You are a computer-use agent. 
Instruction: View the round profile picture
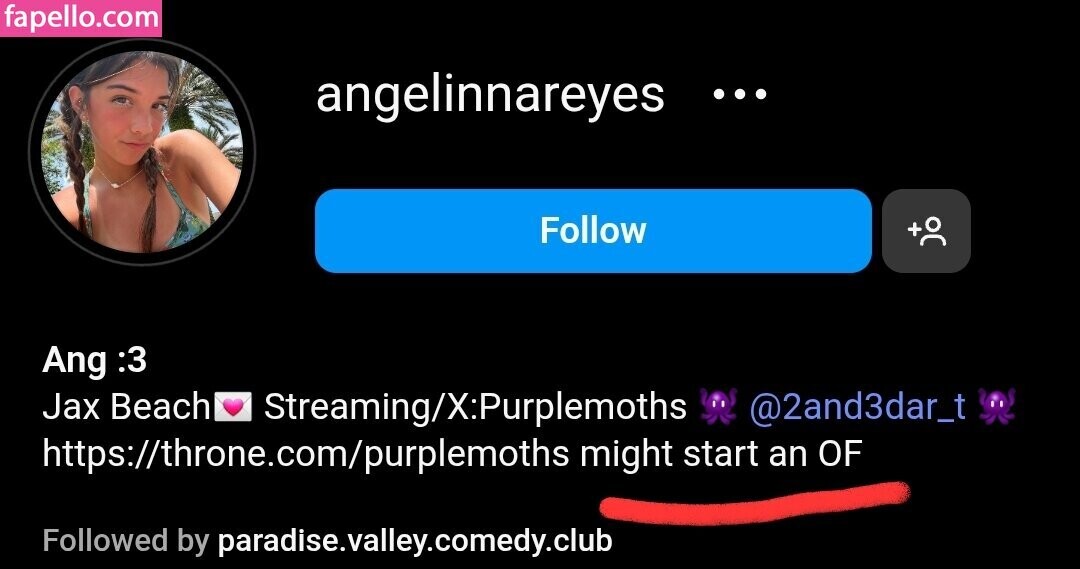[142, 152]
